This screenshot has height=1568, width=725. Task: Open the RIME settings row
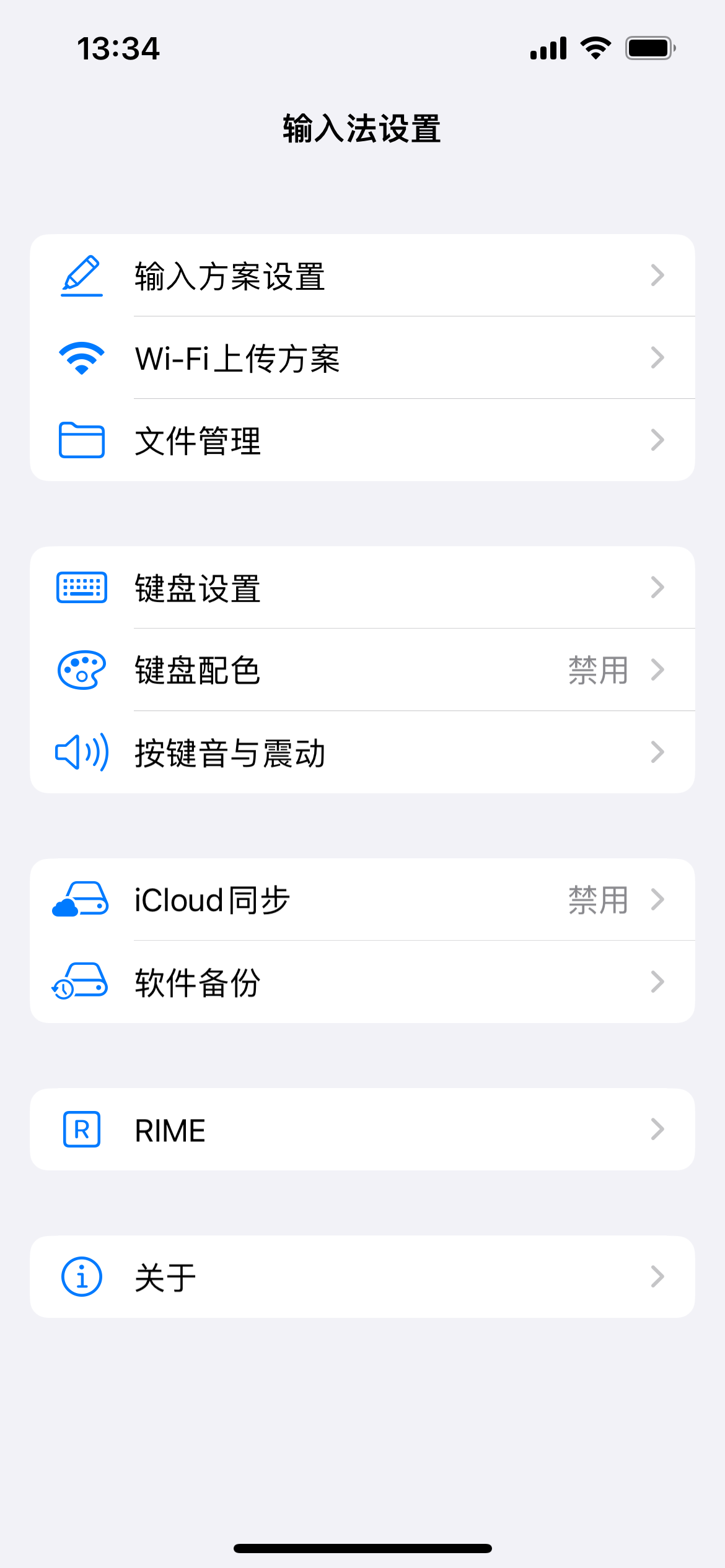tap(362, 1130)
